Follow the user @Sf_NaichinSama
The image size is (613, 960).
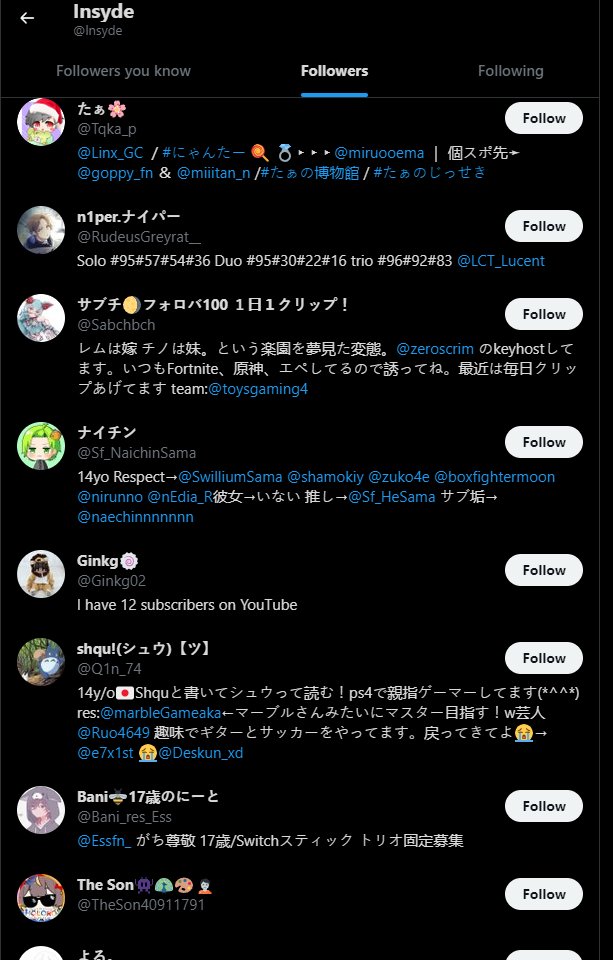(543, 442)
